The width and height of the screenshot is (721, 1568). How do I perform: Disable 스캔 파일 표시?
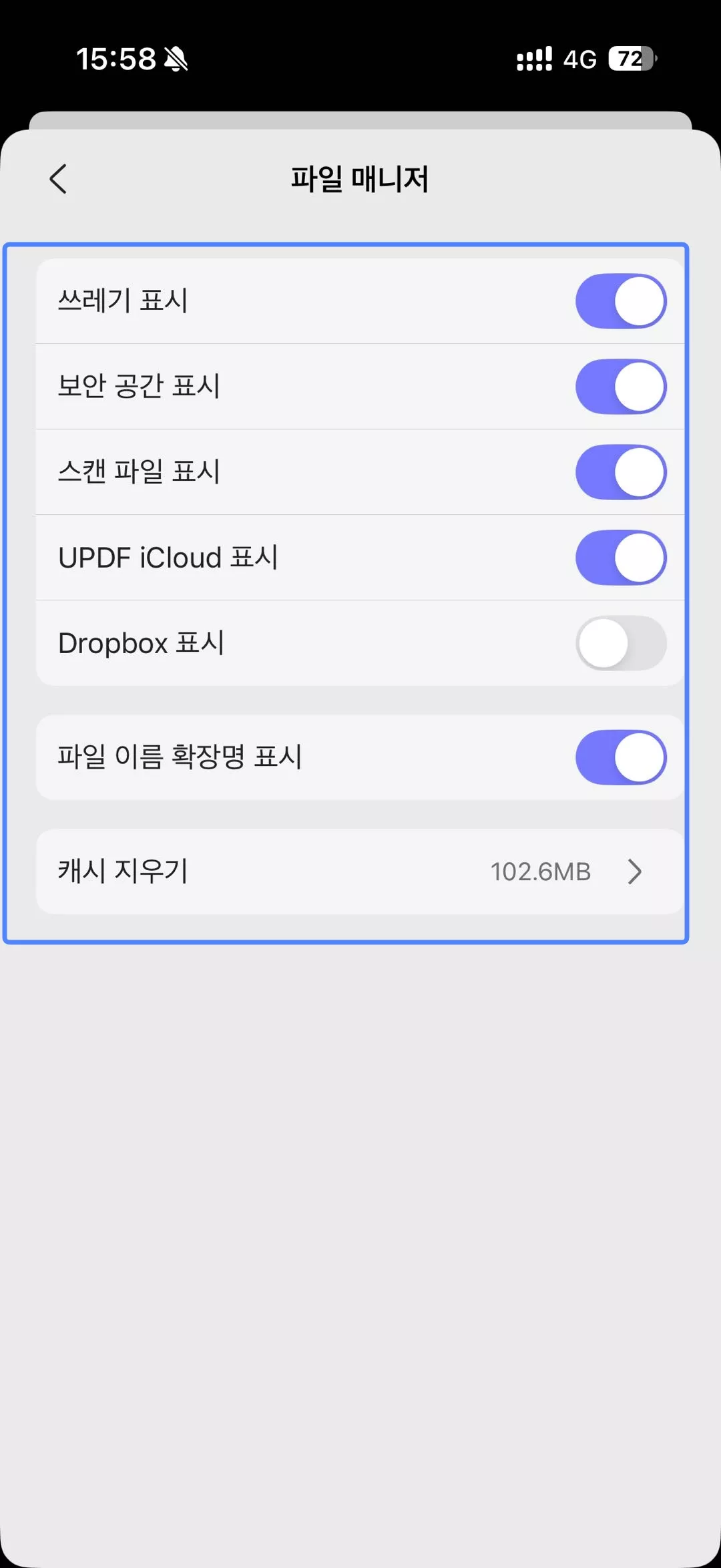pos(622,471)
